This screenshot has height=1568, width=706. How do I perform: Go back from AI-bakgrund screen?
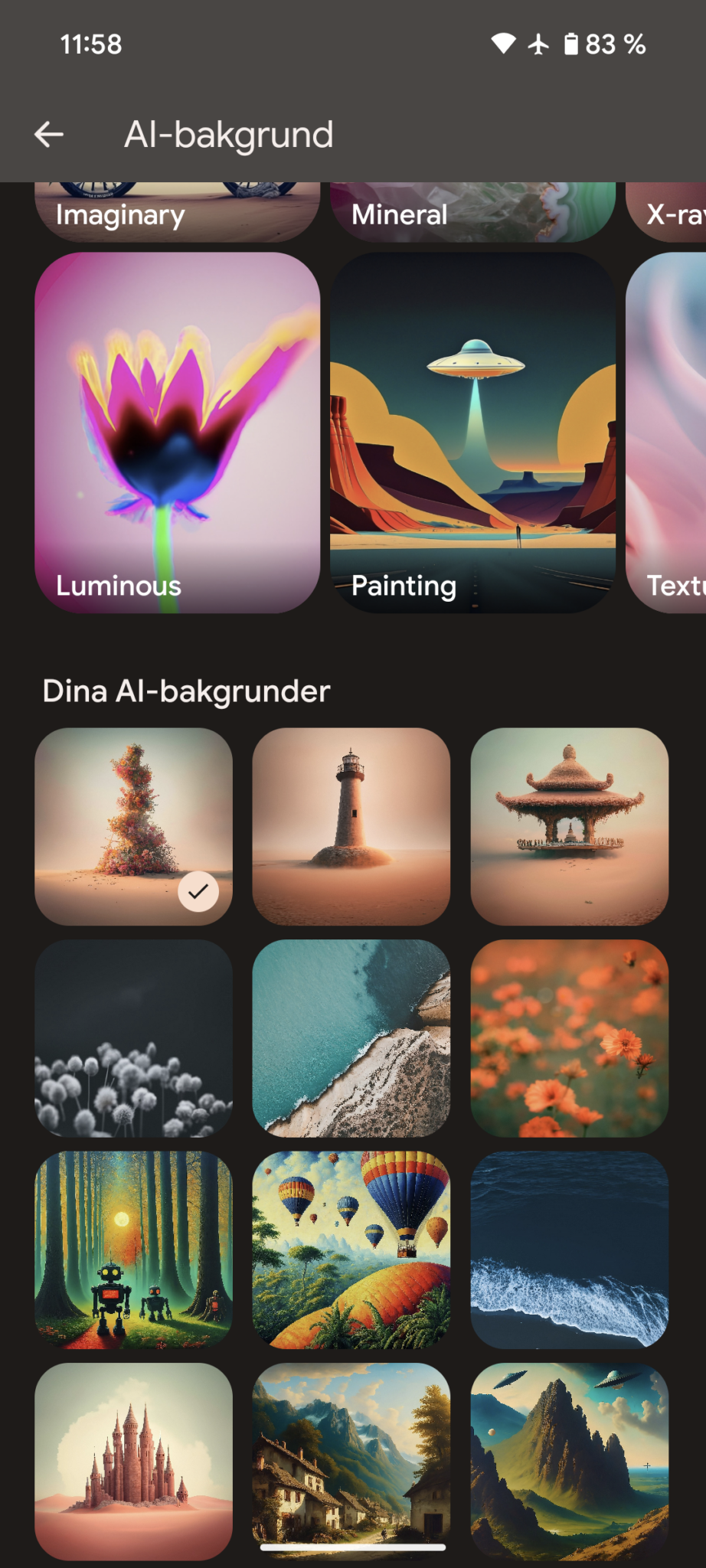click(49, 135)
